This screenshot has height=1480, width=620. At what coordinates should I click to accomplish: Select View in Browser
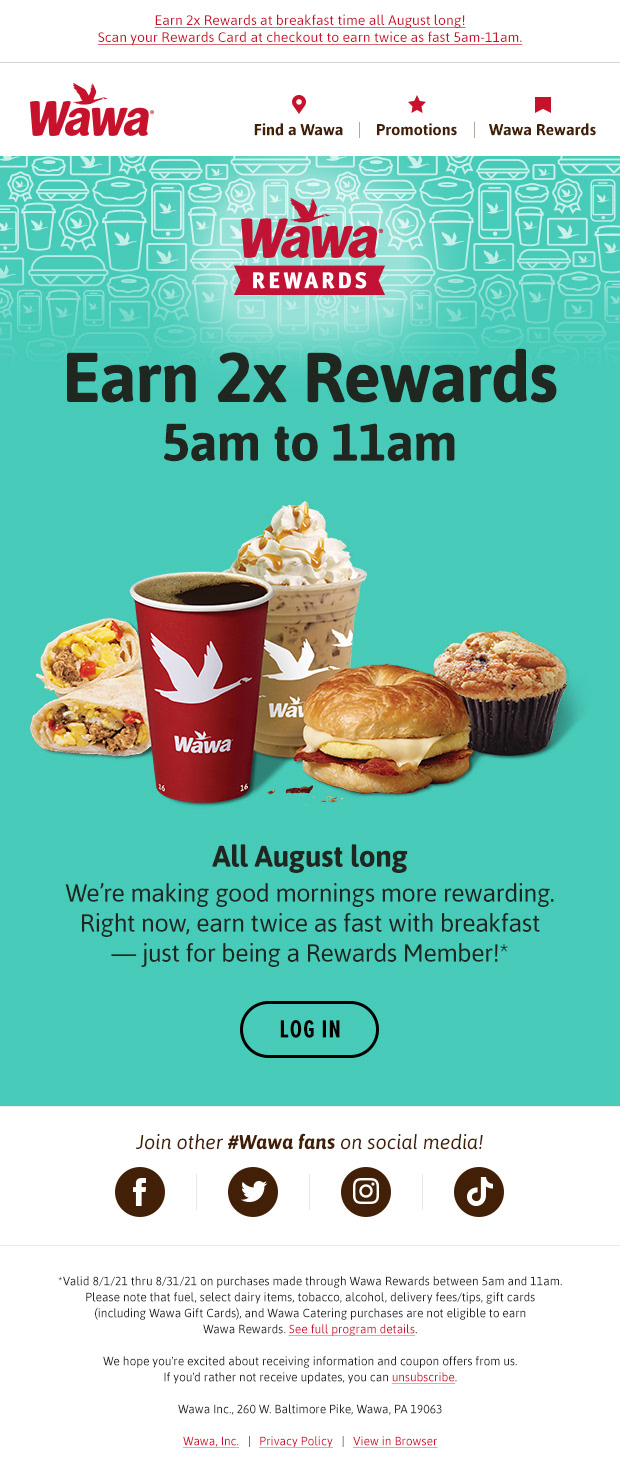395,1441
